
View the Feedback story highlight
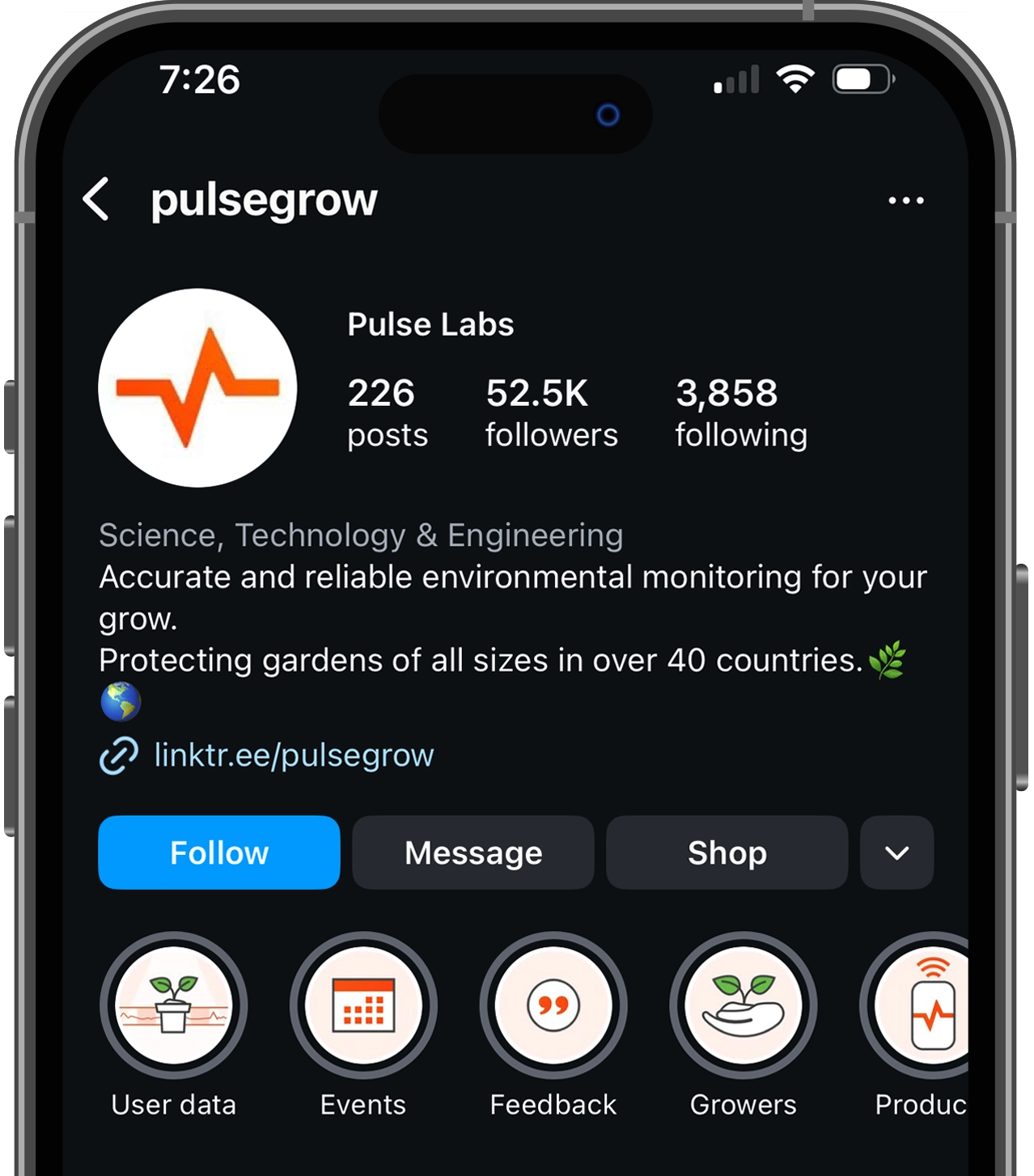pyautogui.click(x=553, y=1005)
